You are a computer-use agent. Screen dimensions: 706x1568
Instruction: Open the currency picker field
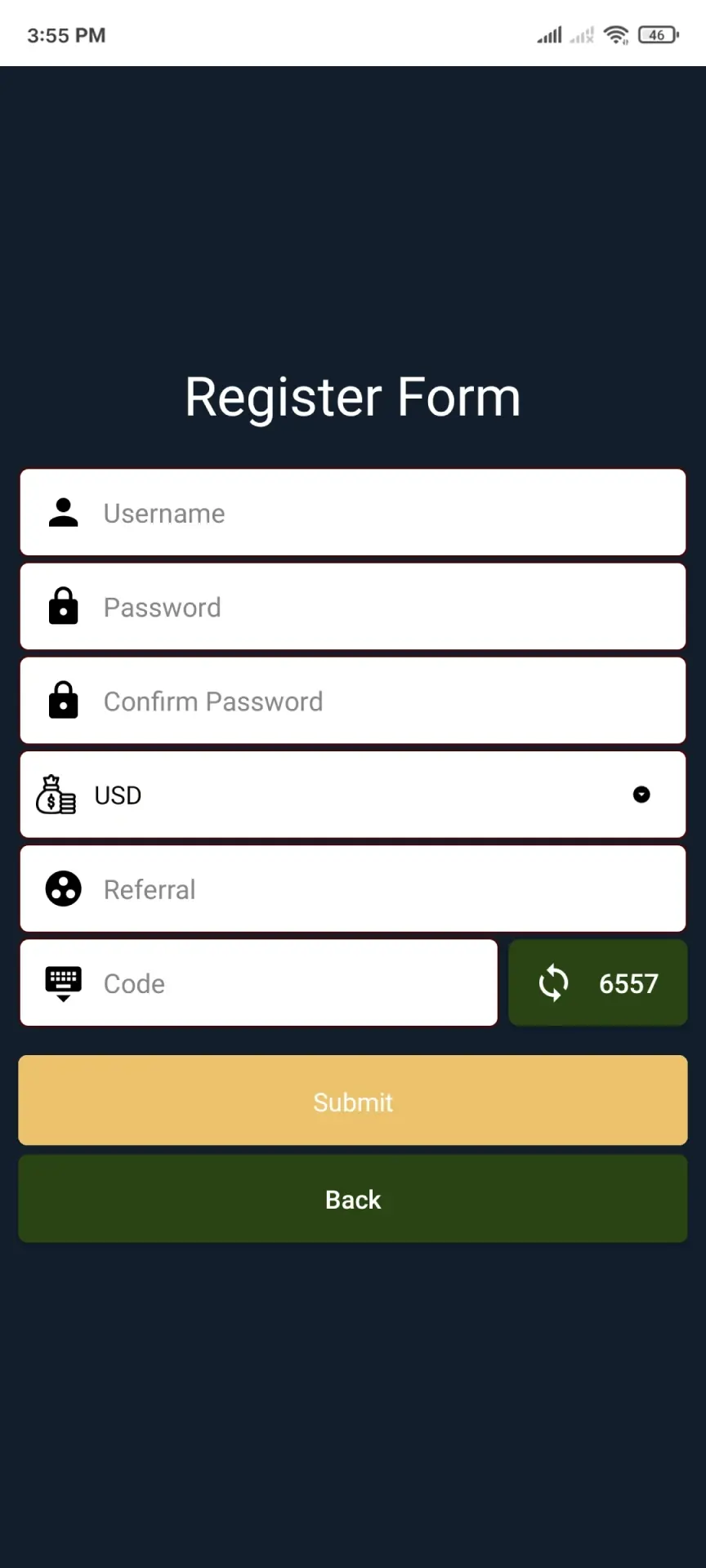pos(352,794)
